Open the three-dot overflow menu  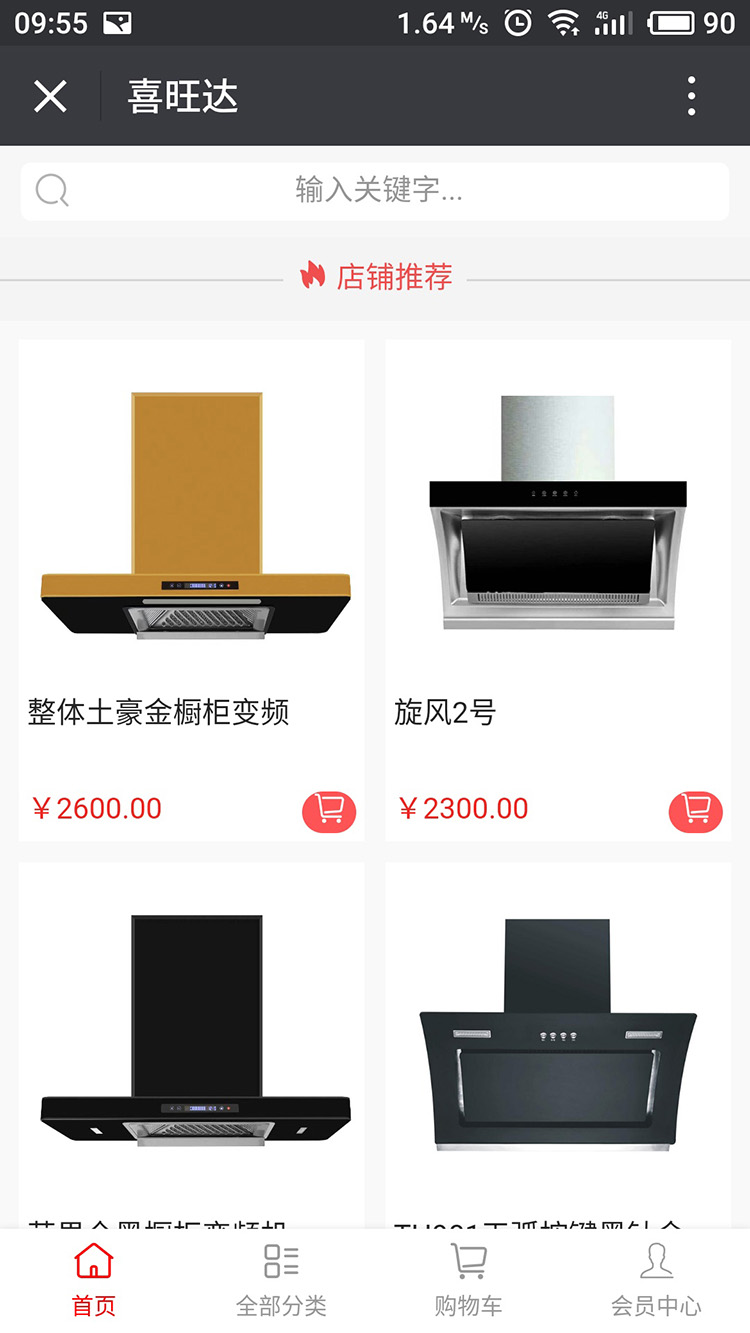tap(690, 95)
